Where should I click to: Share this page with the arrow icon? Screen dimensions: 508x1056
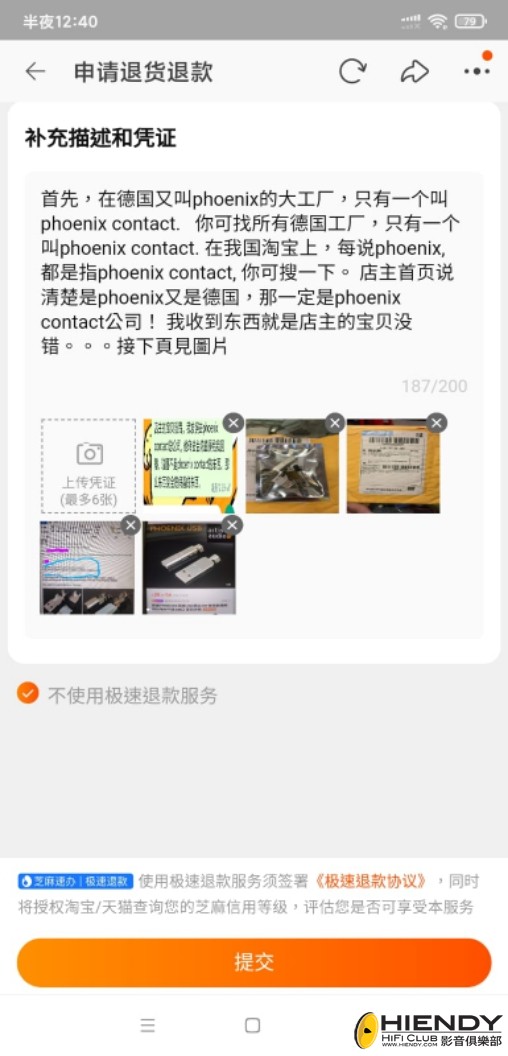pos(414,71)
